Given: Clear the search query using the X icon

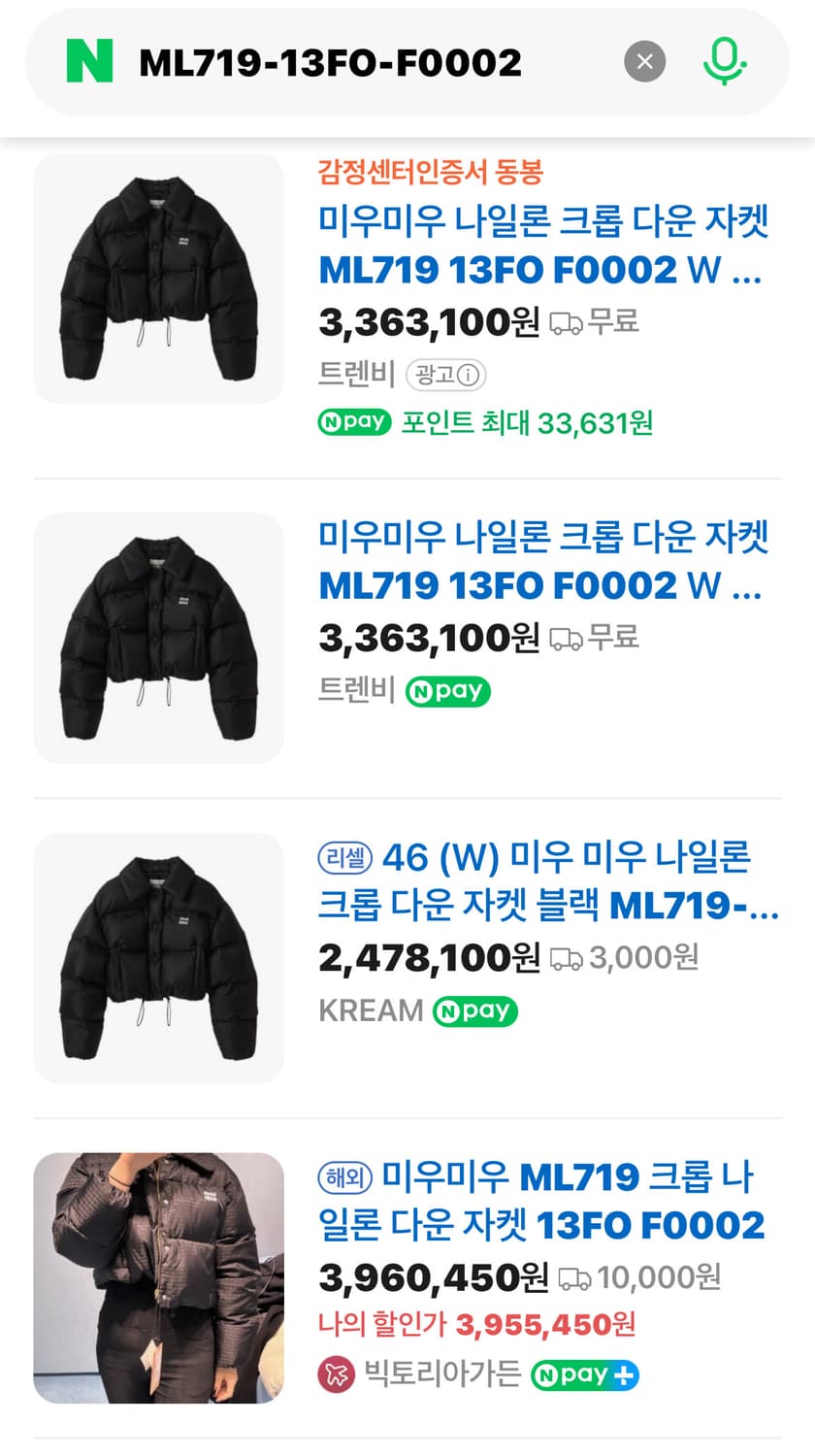Looking at the screenshot, I should (644, 60).
